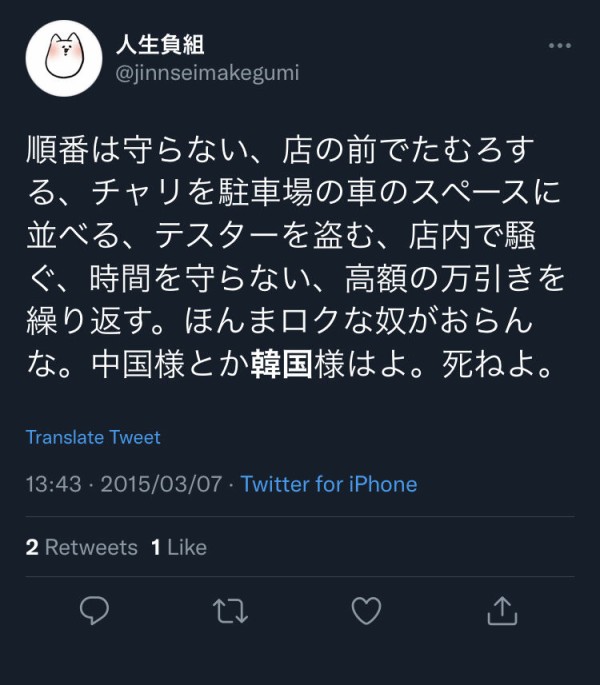Viewport: 600px width, 685px height.
Task: Share this tweet
Action: tap(502, 610)
